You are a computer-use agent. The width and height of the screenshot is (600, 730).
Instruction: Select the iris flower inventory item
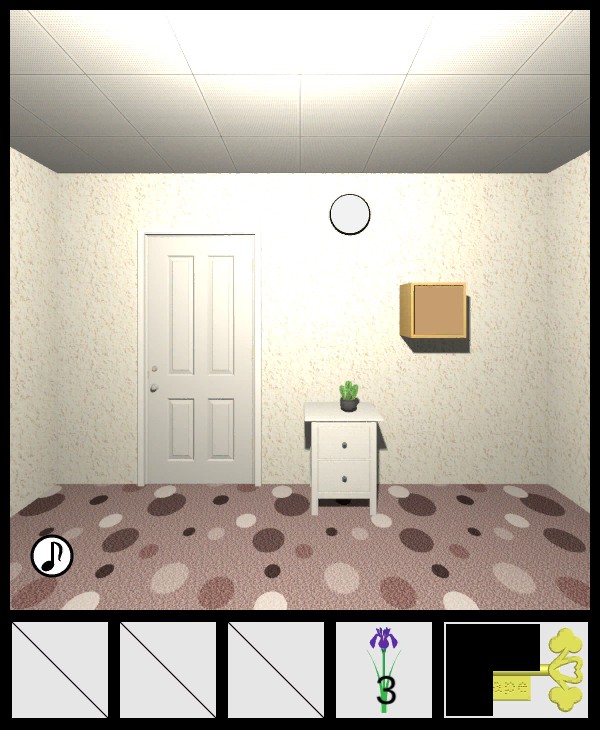coord(384,669)
